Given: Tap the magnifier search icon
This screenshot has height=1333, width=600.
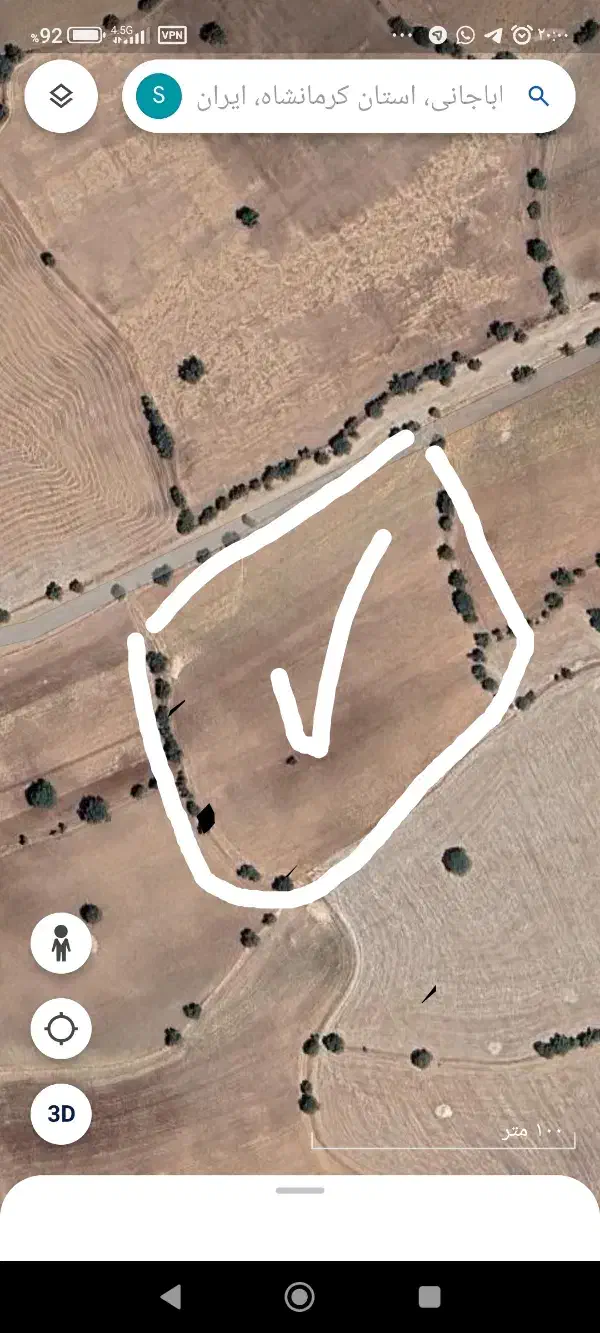Looking at the screenshot, I should click(x=539, y=96).
